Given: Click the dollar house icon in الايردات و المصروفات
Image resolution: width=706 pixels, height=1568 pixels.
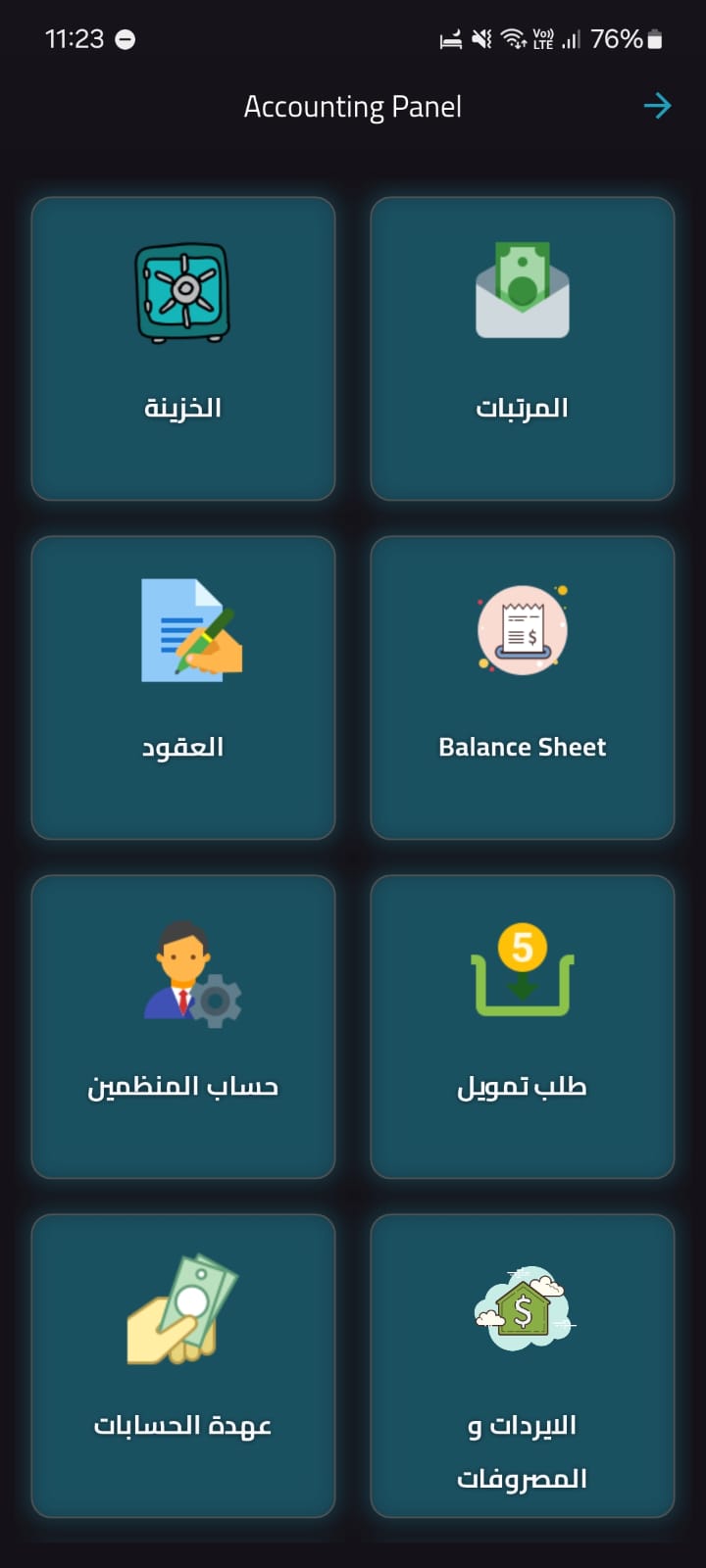Looking at the screenshot, I should [x=522, y=1308].
